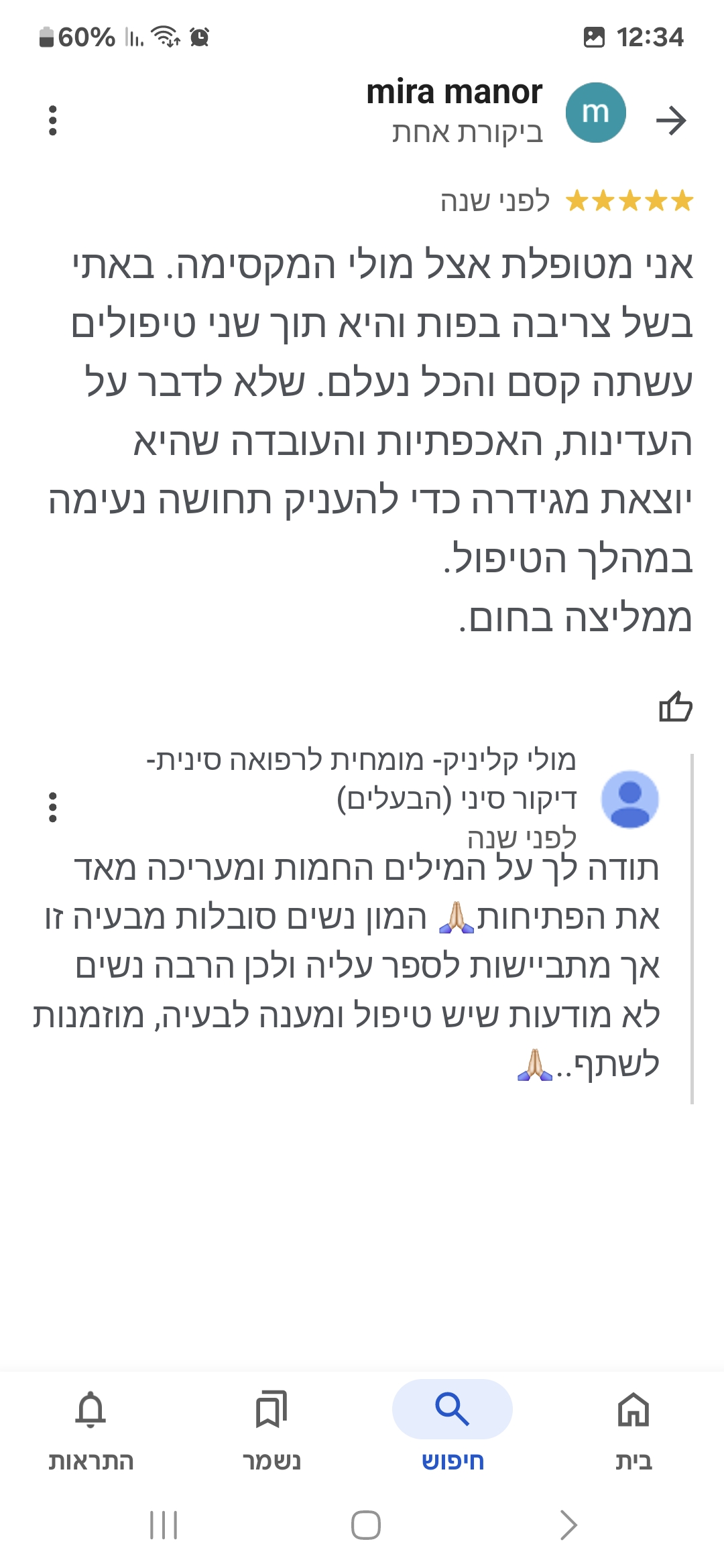Go back using the arrow icon

tap(671, 121)
